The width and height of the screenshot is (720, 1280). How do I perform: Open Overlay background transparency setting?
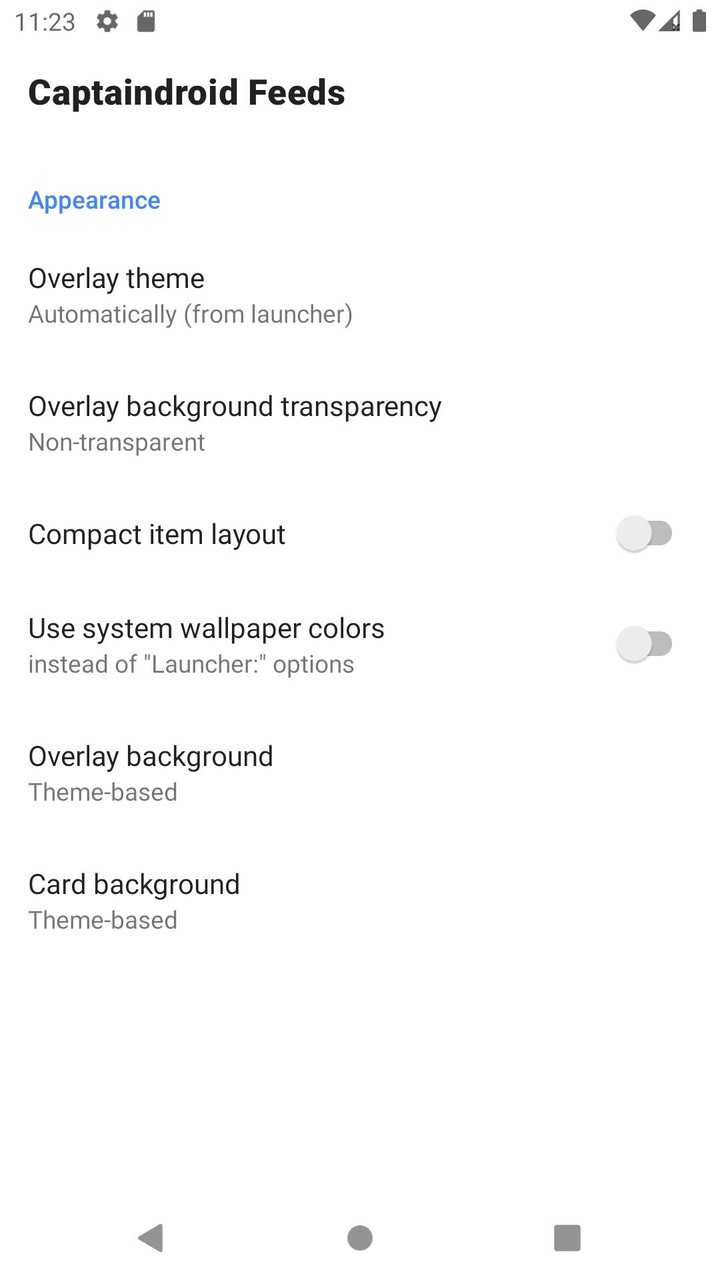point(235,423)
